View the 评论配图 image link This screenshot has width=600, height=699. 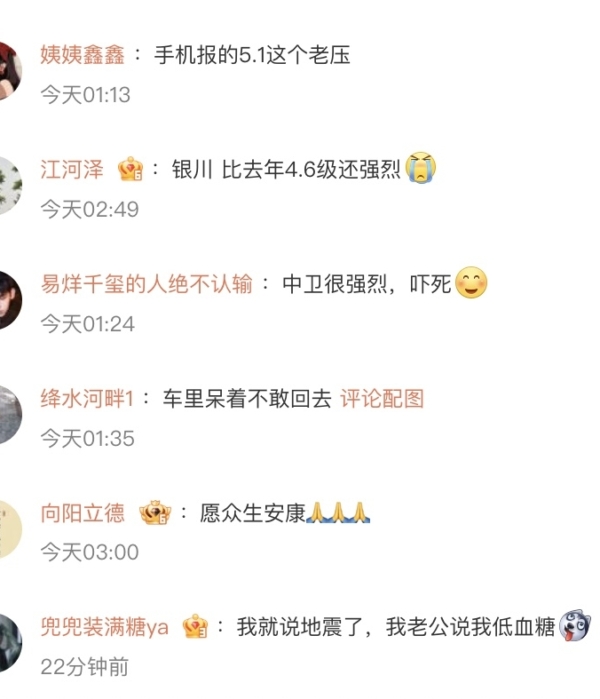[382, 398]
